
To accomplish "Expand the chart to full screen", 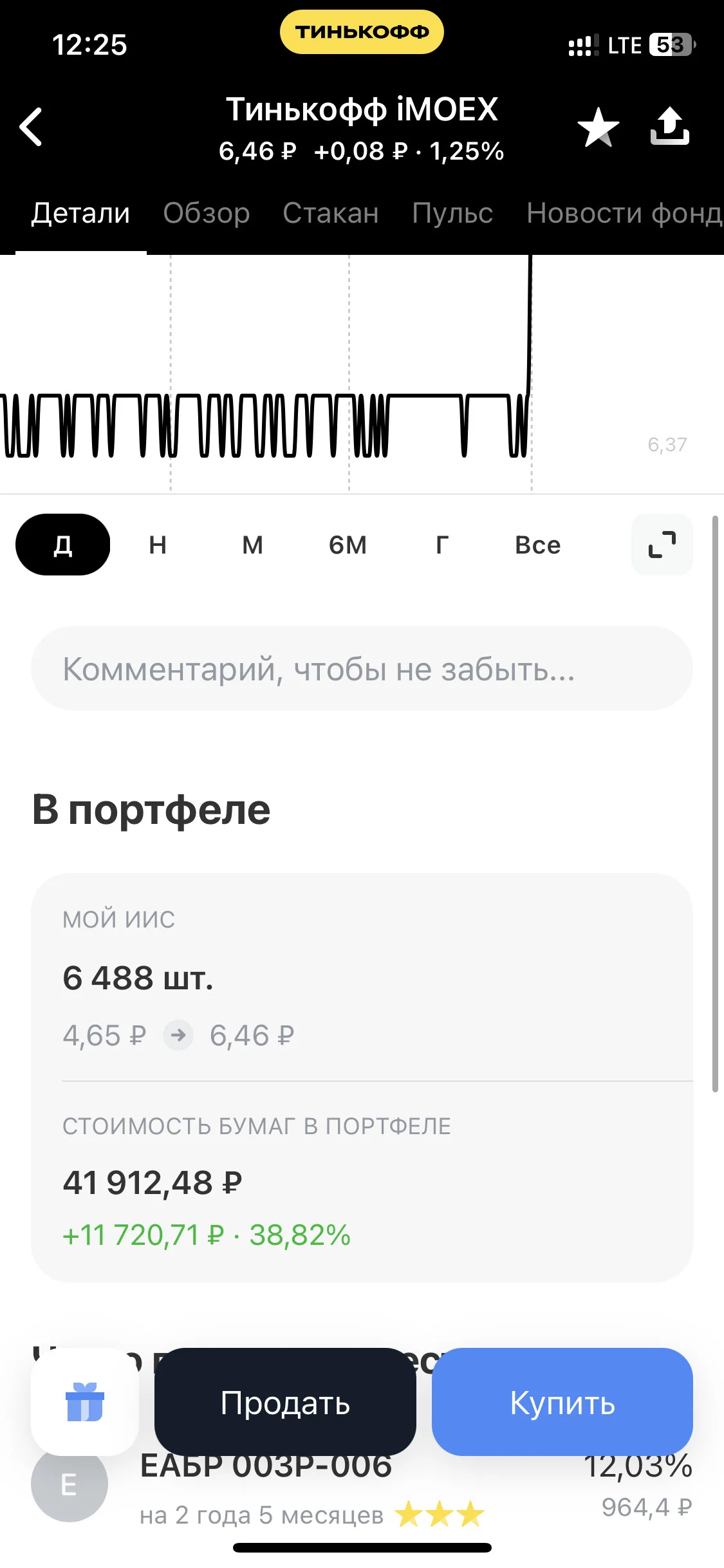I will 662,545.
